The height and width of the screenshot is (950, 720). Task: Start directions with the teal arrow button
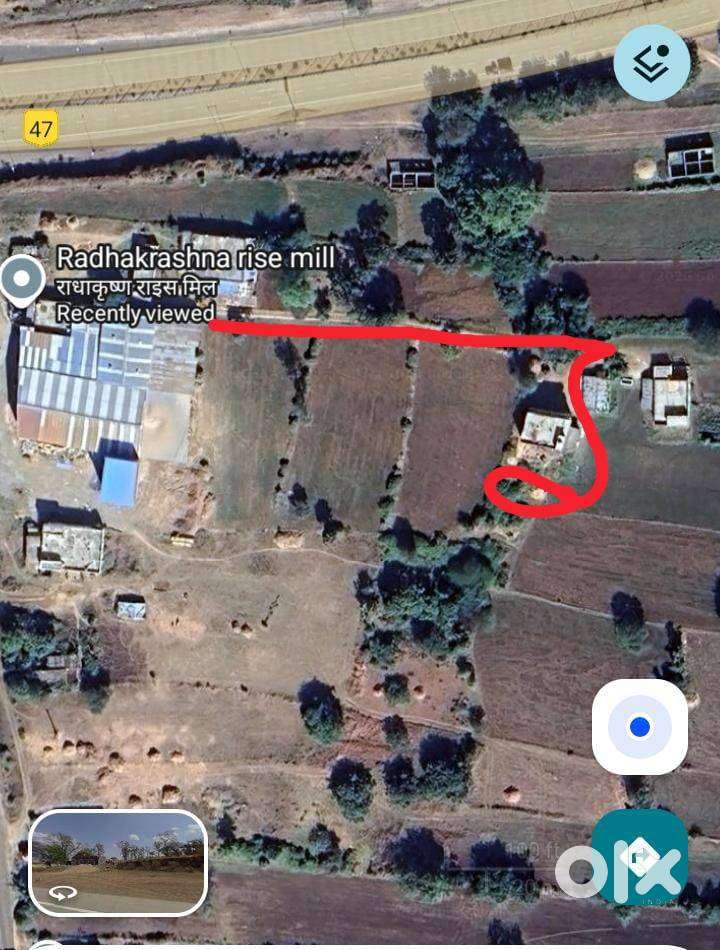(x=640, y=855)
